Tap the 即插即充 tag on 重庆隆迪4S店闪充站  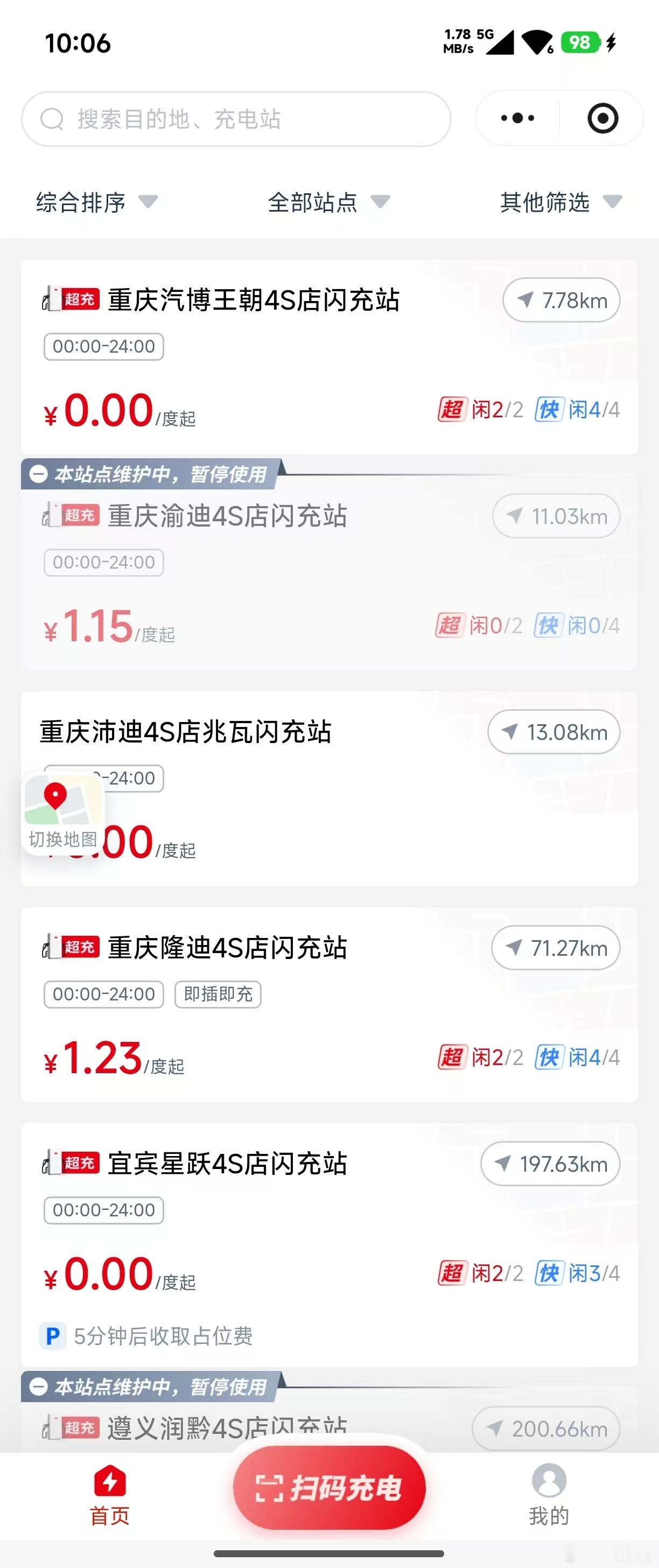pyautogui.click(x=218, y=996)
